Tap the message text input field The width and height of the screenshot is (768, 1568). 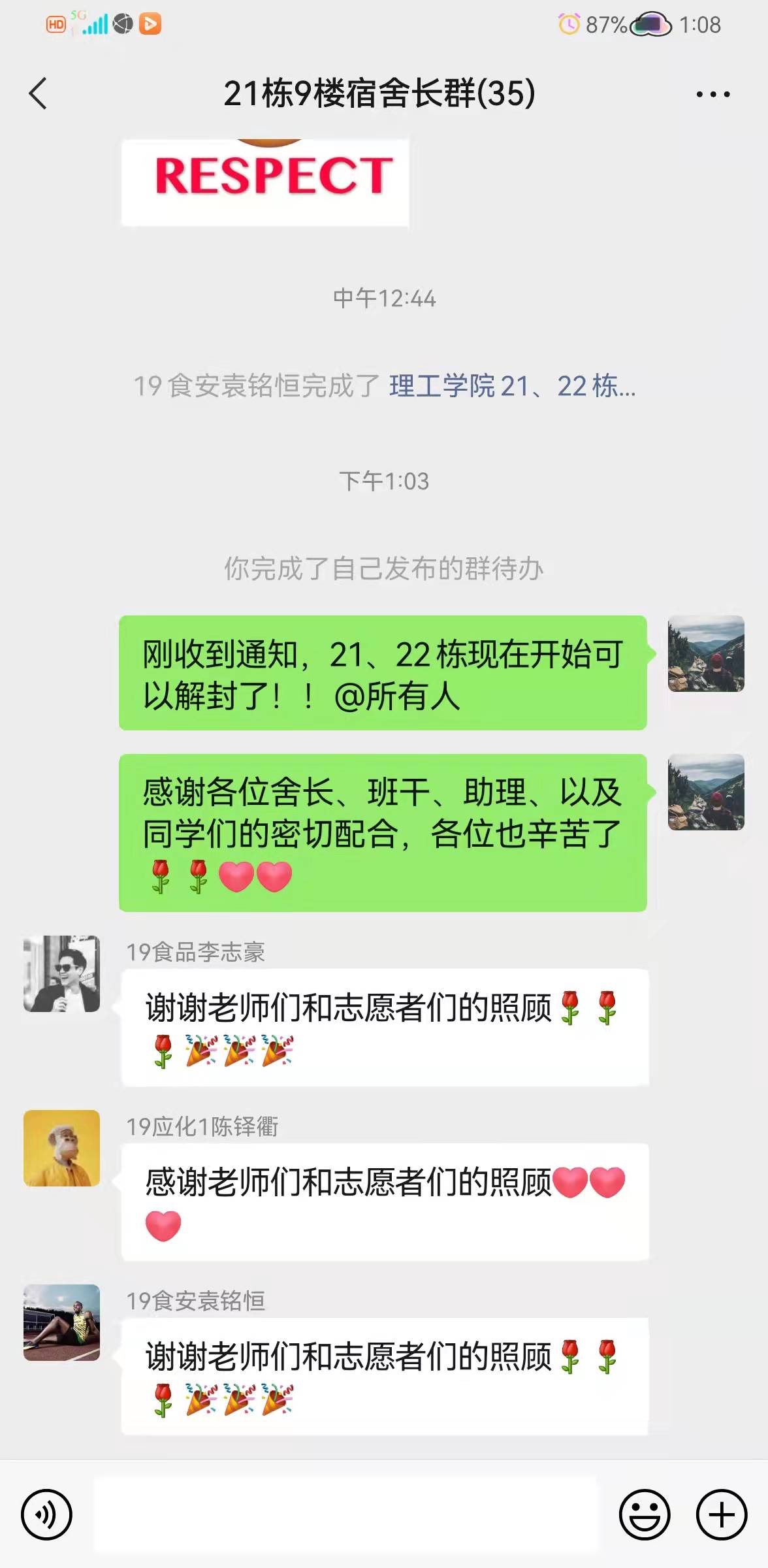point(346,1514)
